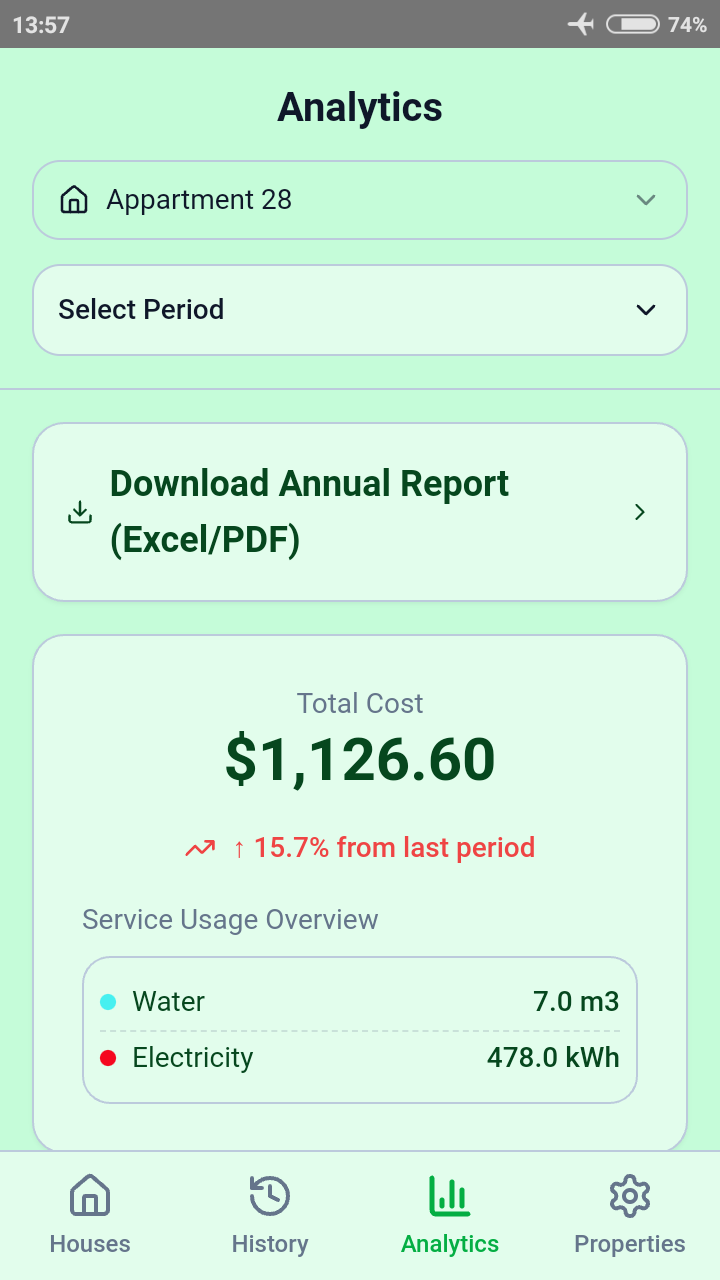
Task: Download Annual Report (Excel/PDF)
Action: 360,512
